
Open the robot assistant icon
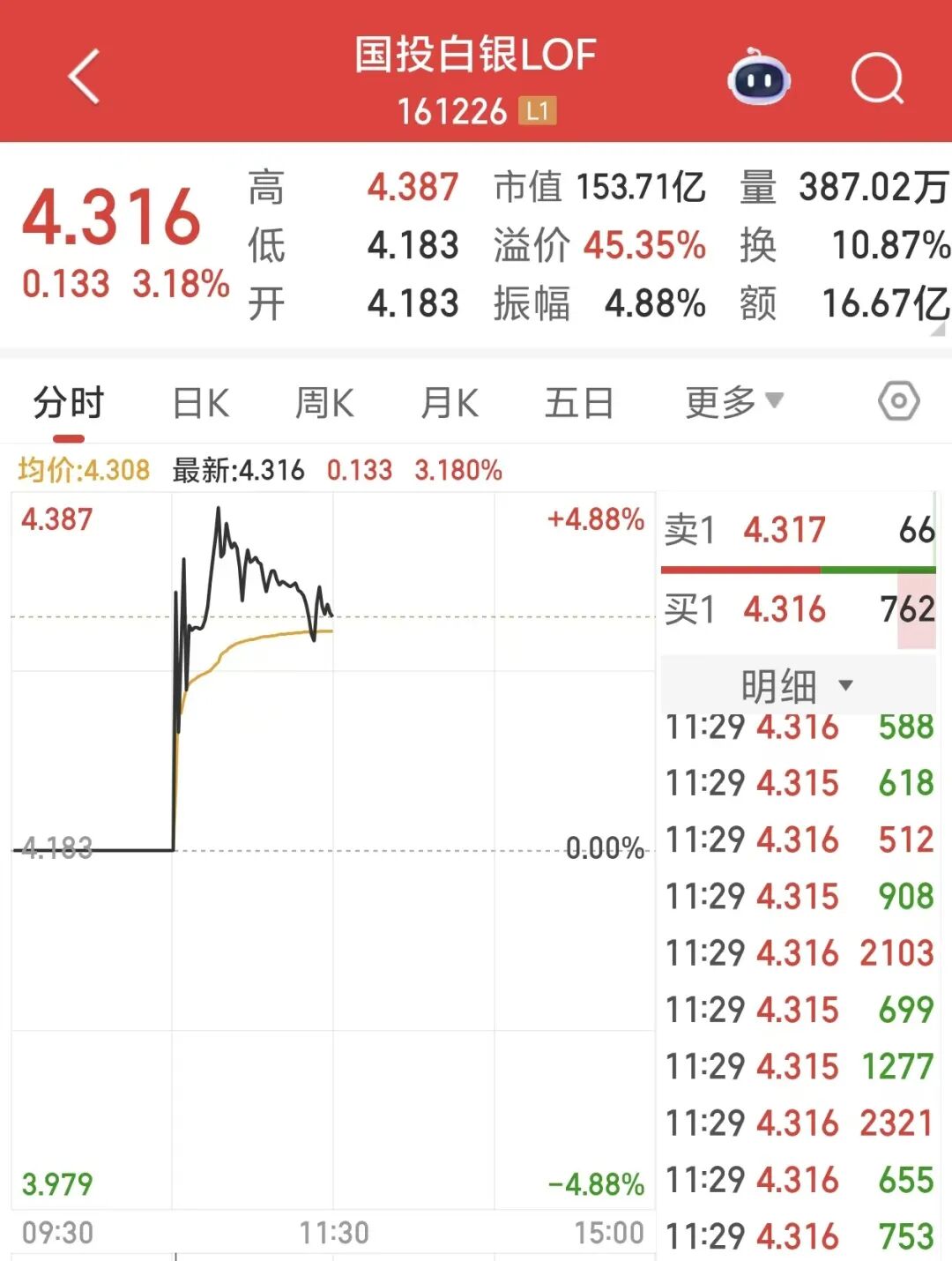point(758,78)
